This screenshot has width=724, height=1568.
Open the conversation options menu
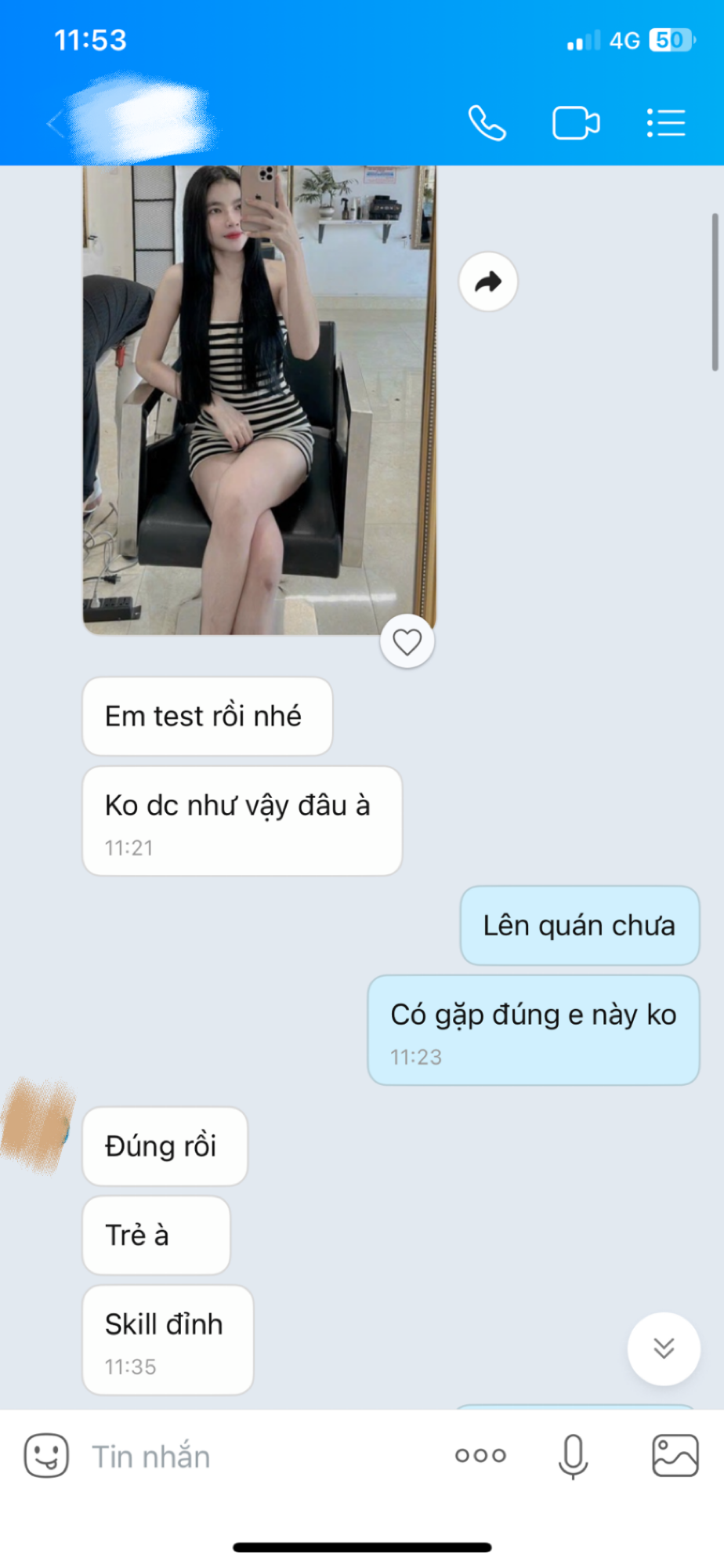(x=666, y=123)
